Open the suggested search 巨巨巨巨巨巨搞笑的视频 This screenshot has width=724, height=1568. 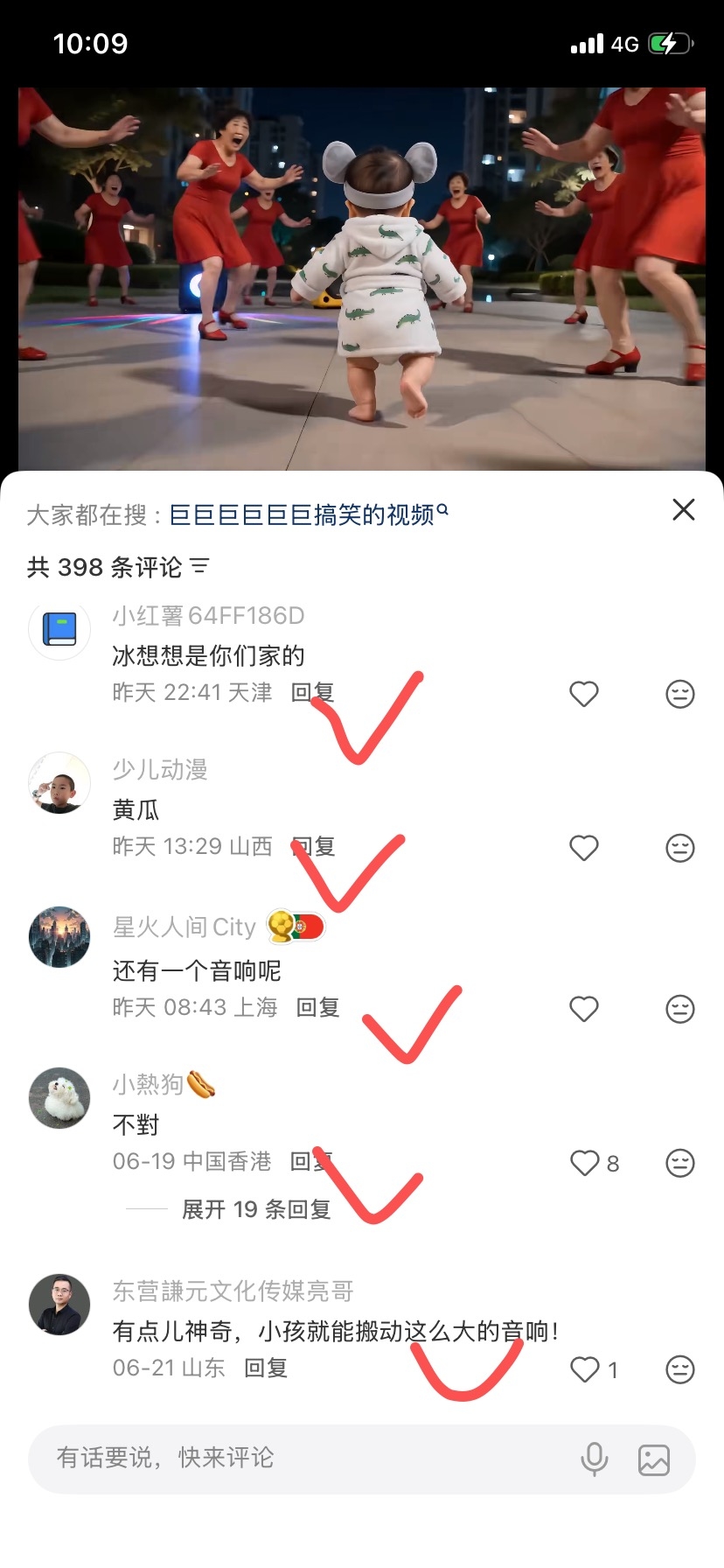308,514
